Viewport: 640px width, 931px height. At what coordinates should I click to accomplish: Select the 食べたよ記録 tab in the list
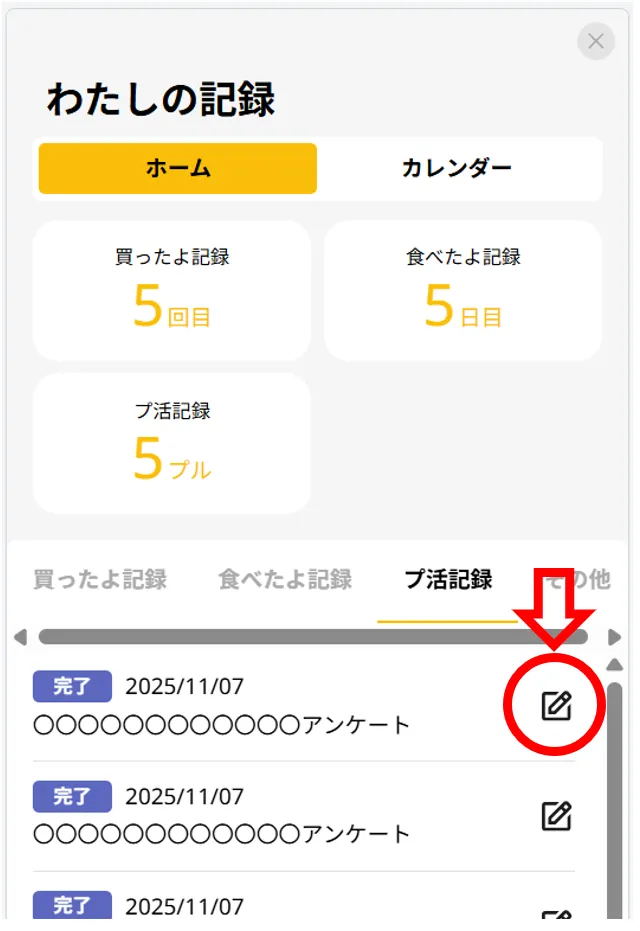click(285, 579)
